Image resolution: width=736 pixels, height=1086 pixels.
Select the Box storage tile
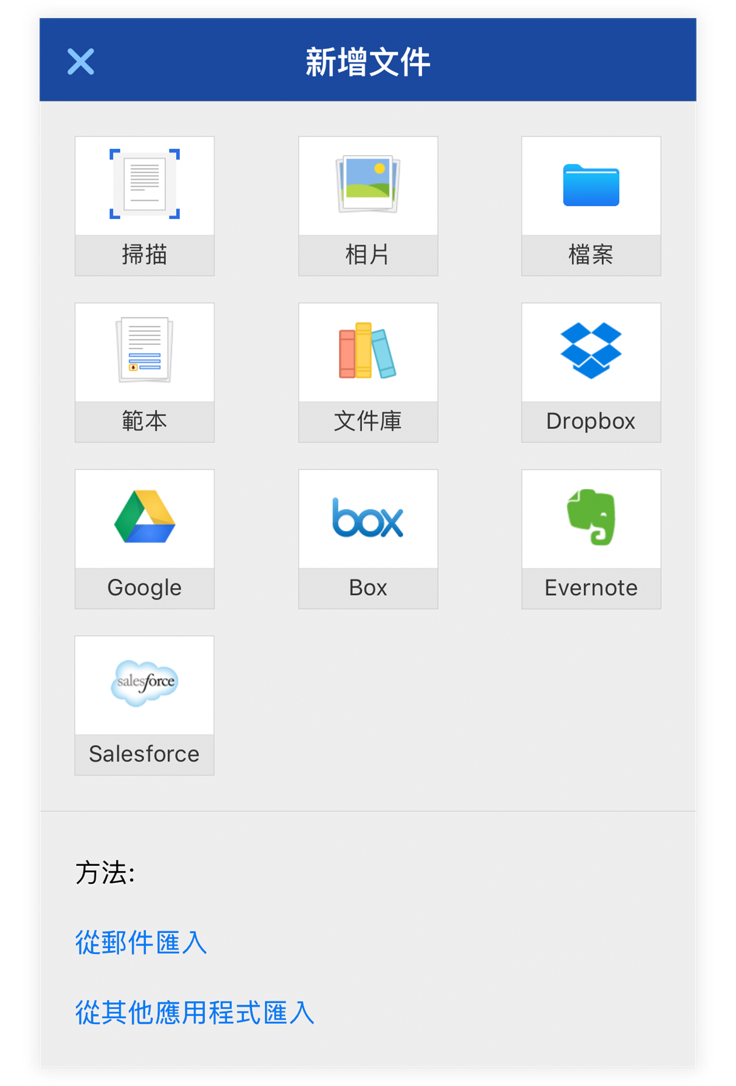coord(368,538)
